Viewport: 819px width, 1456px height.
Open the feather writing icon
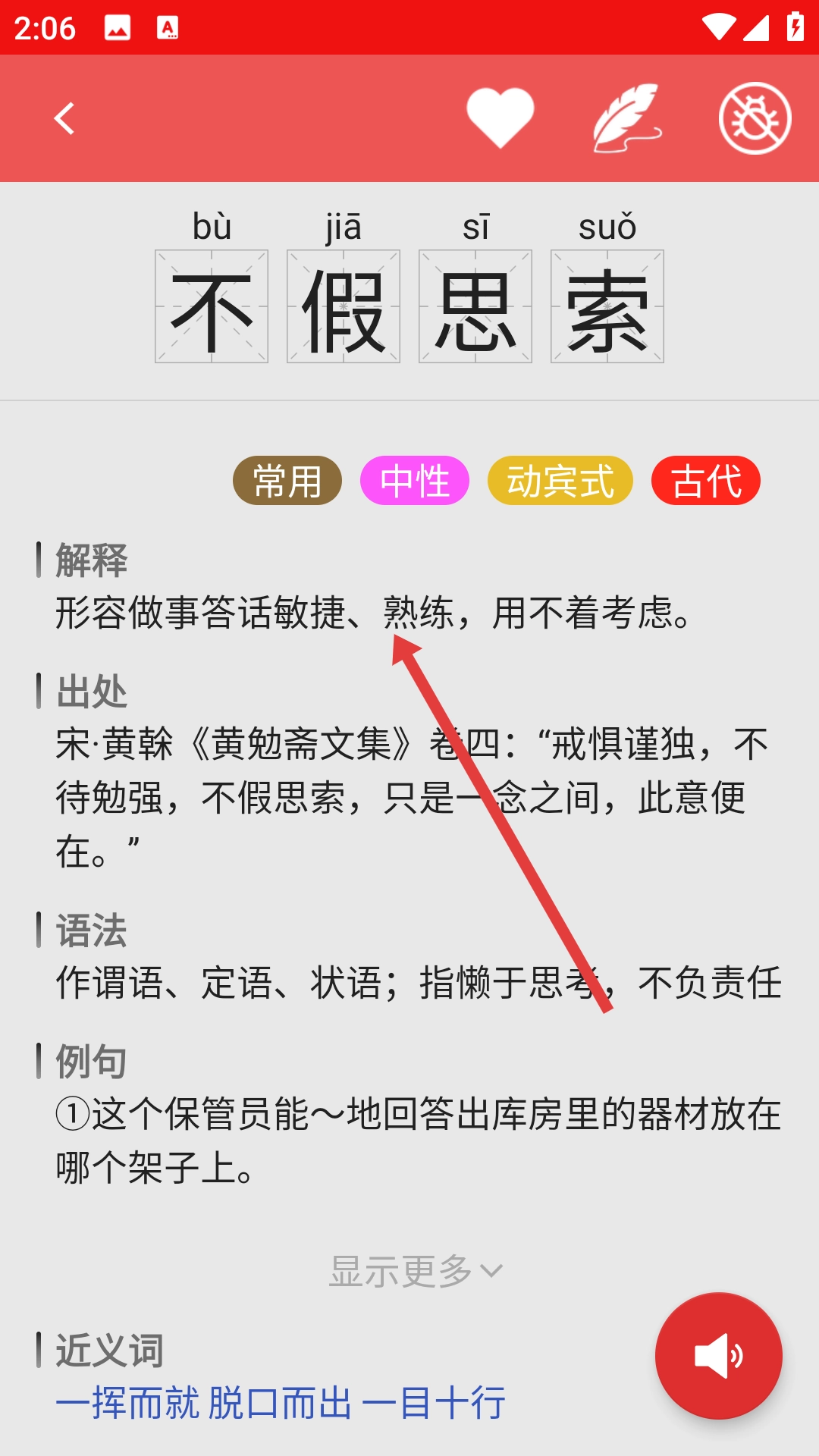626,118
